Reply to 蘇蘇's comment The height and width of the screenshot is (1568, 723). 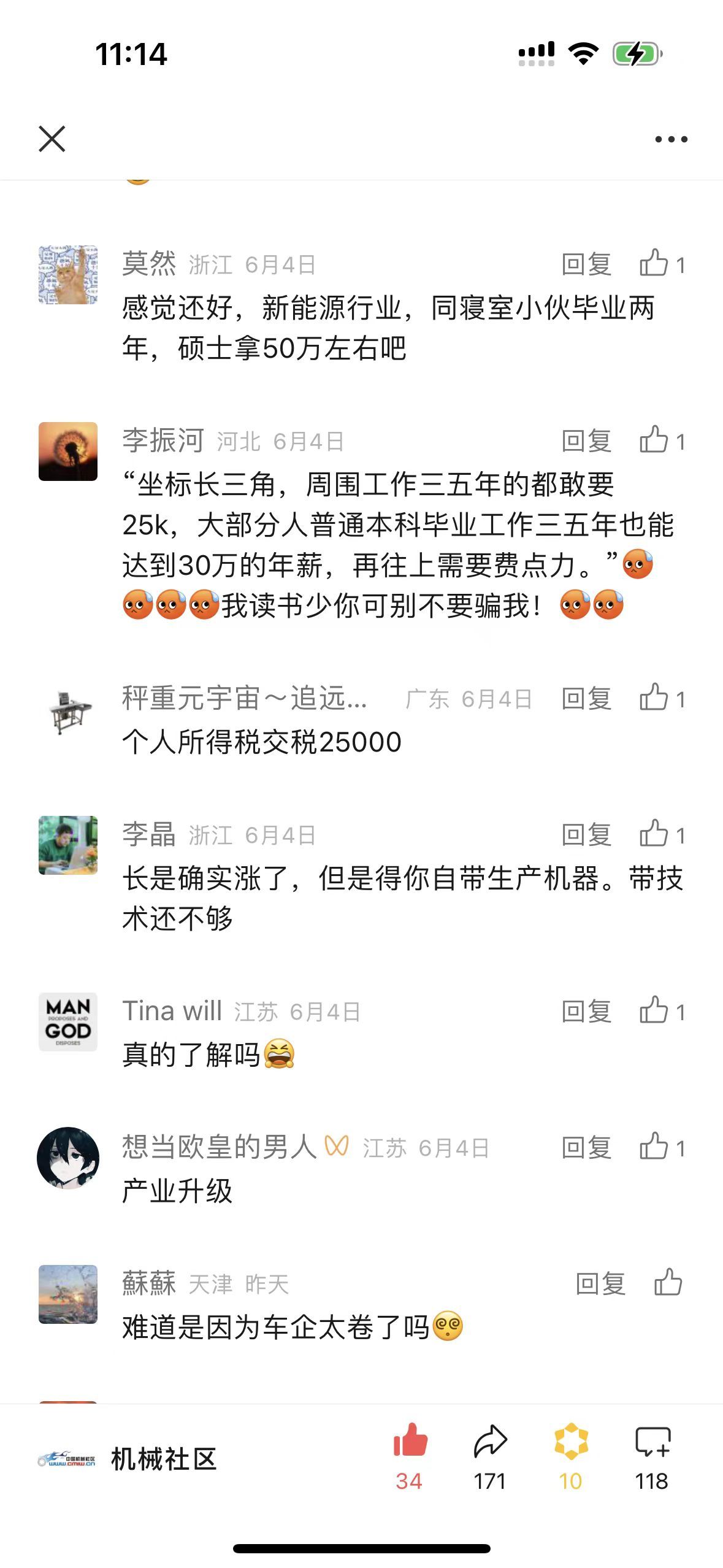tap(600, 1284)
